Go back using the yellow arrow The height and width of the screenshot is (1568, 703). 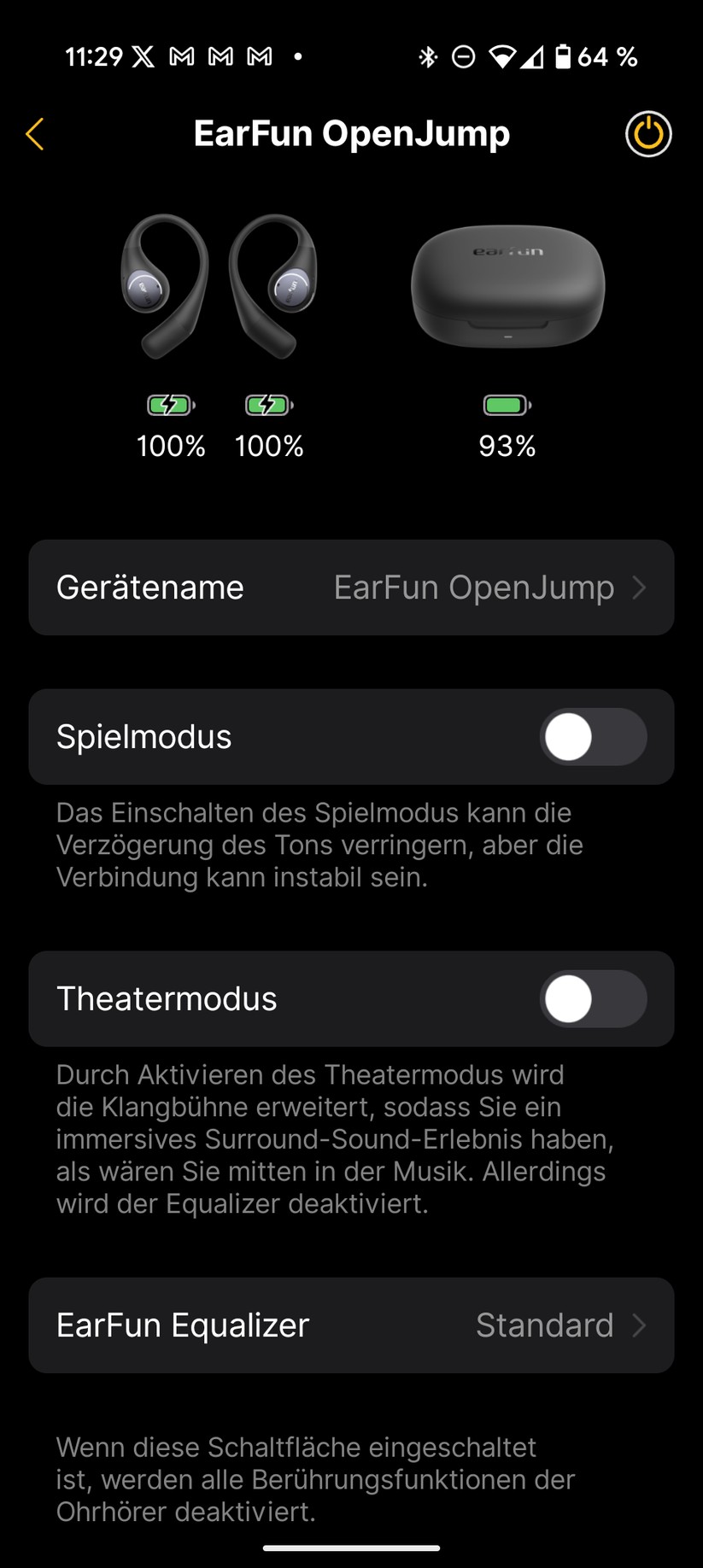tap(35, 134)
